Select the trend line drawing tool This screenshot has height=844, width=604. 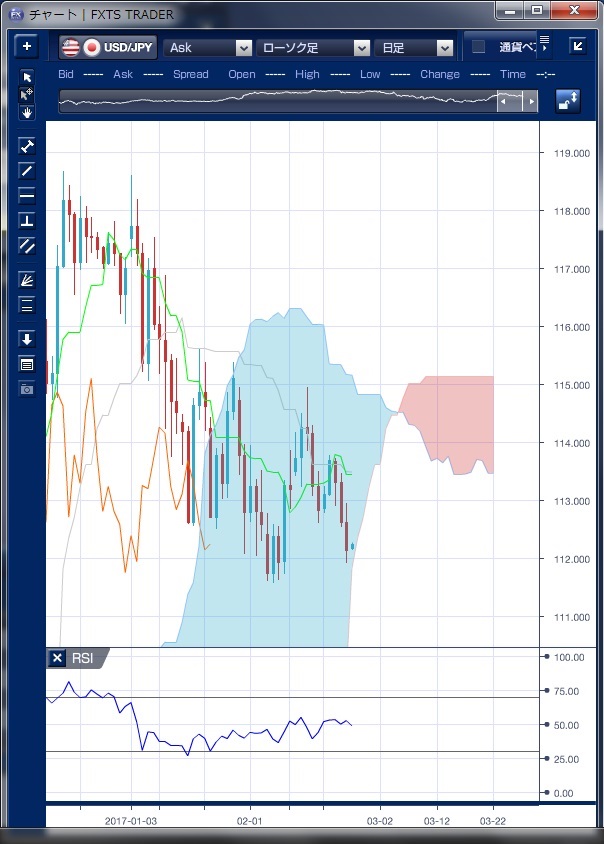click(27, 170)
